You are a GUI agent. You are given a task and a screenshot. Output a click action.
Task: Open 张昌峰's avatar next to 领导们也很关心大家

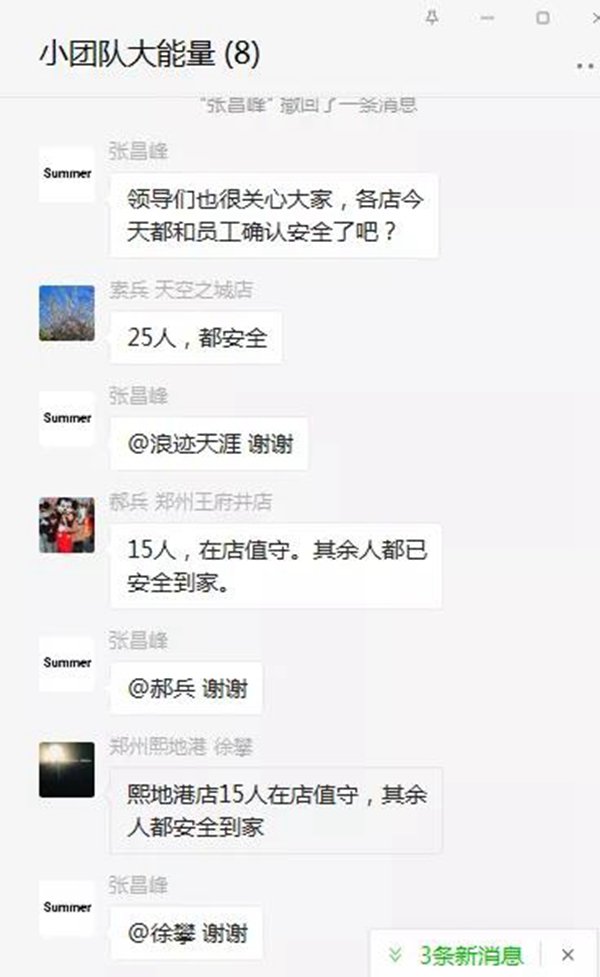pos(67,174)
